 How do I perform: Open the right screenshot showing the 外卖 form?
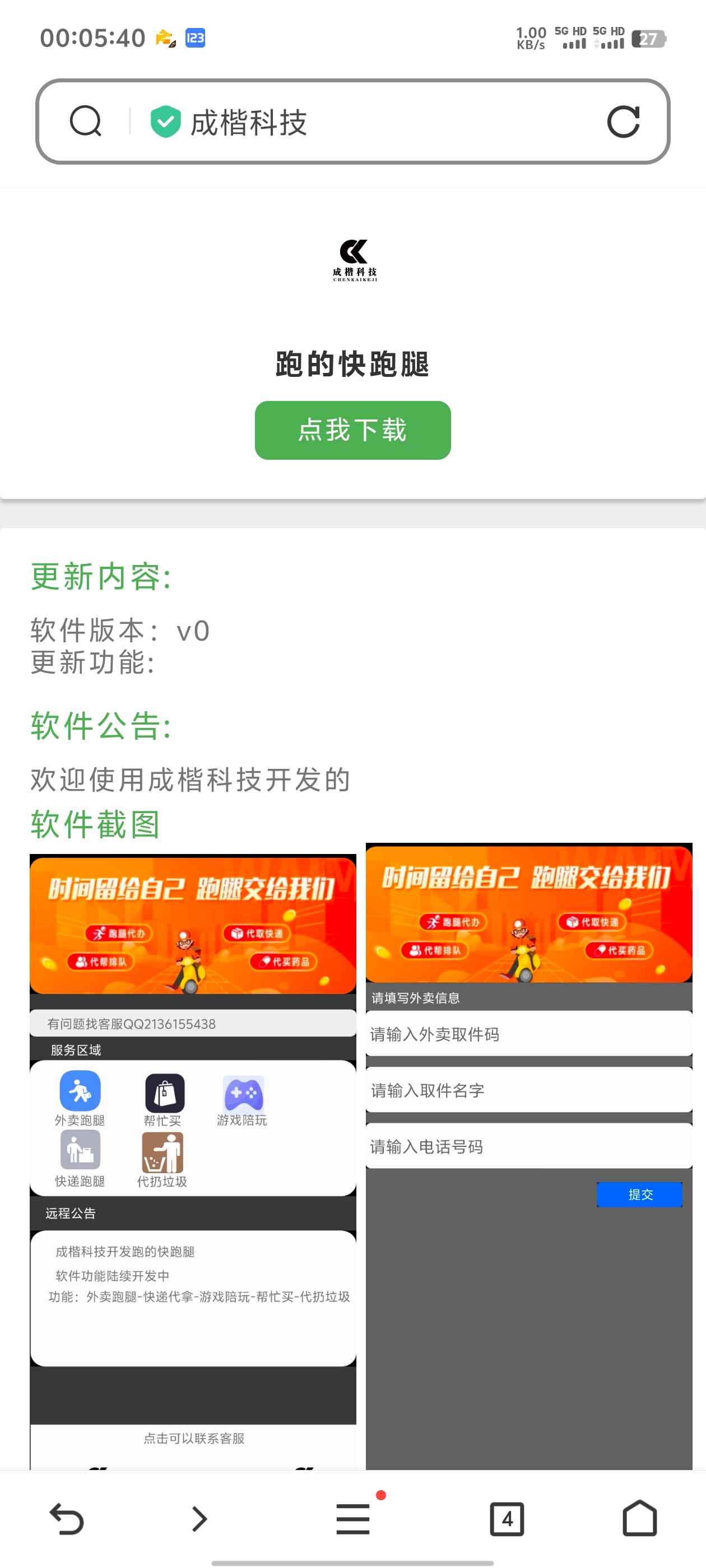tap(529, 1156)
